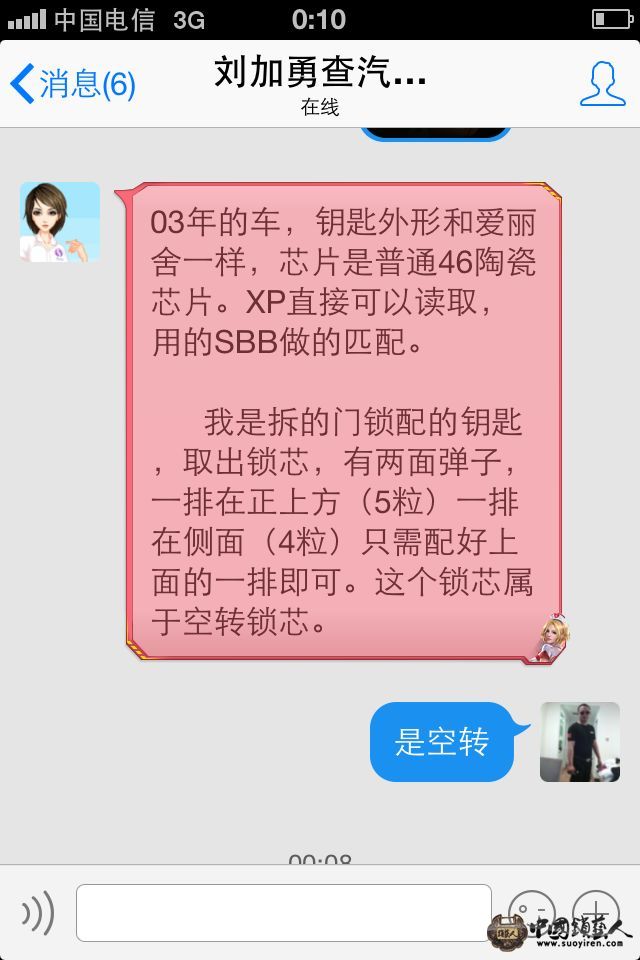View my own avatar photo

[x=580, y=742]
